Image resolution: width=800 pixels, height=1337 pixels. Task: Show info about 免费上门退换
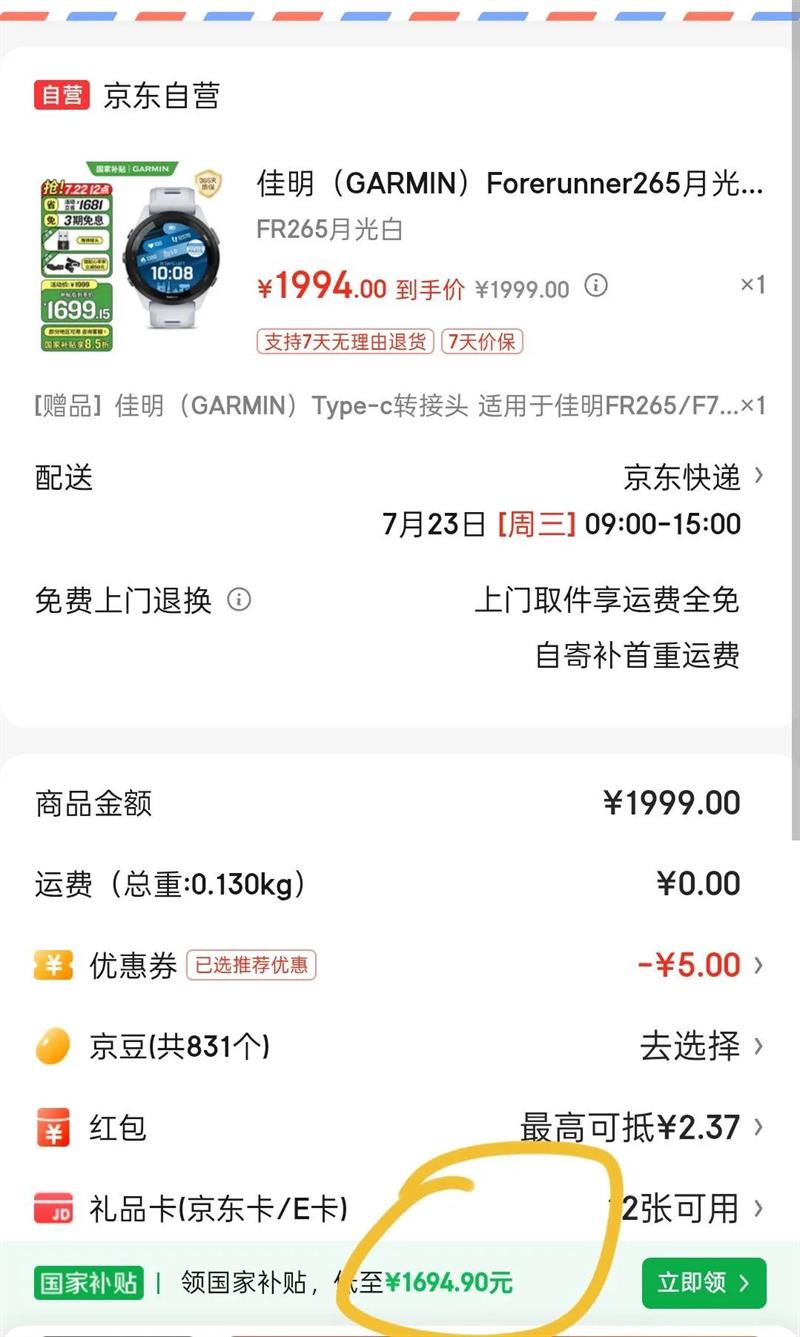pyautogui.click(x=239, y=600)
